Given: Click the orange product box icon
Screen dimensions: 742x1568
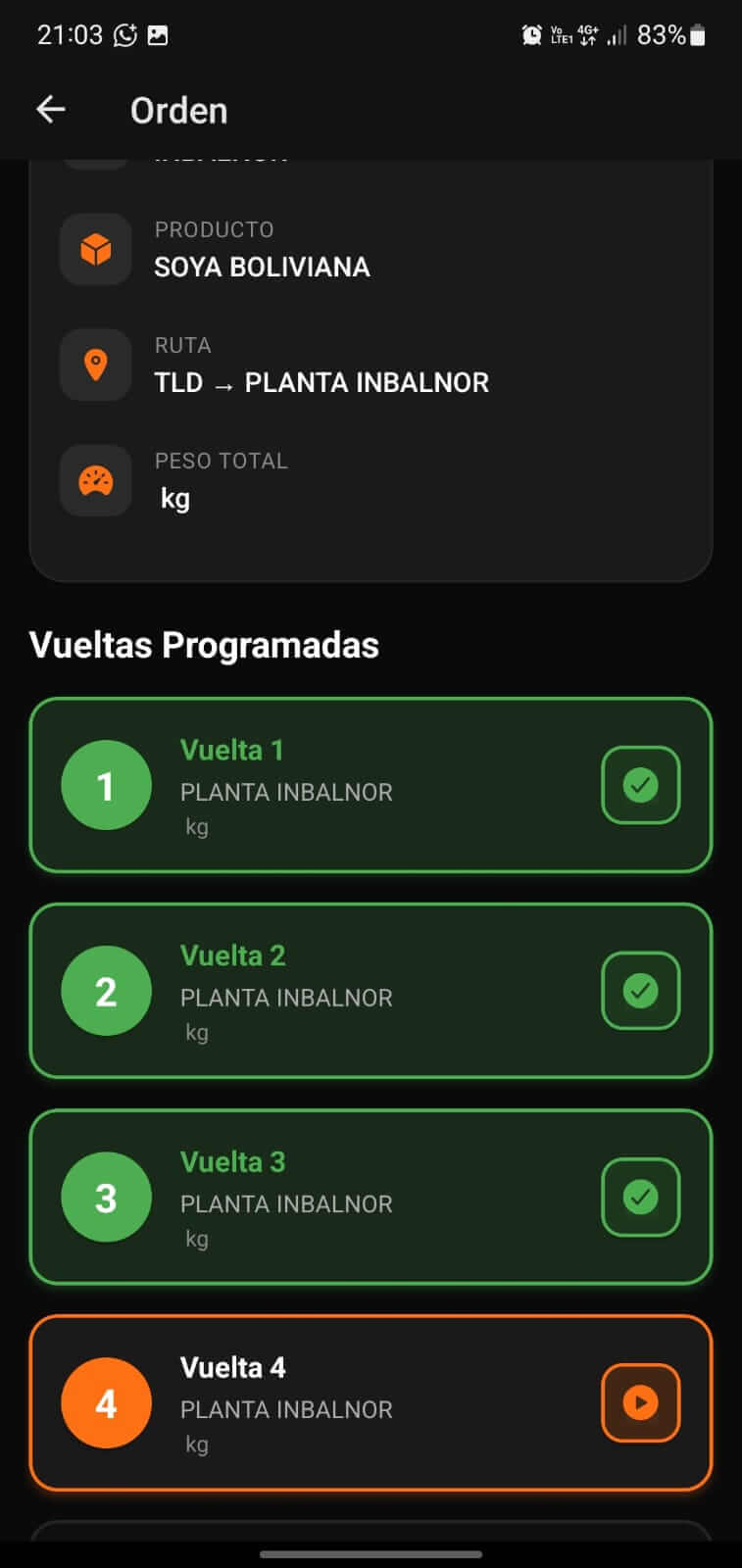Looking at the screenshot, I should pyautogui.click(x=95, y=249).
